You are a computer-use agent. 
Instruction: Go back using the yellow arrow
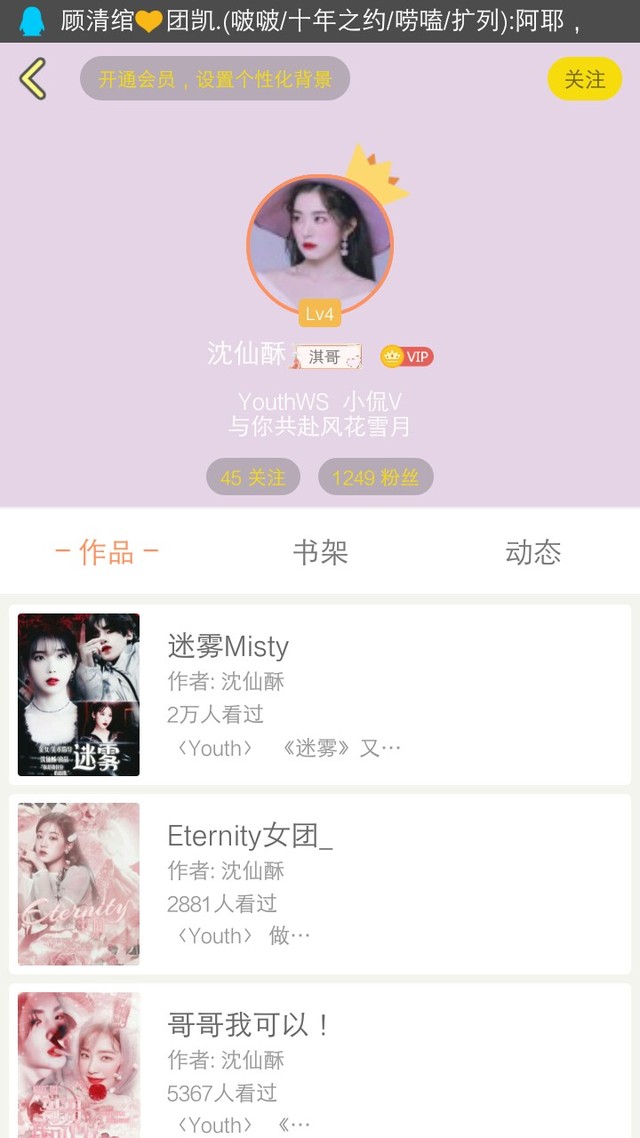pyautogui.click(x=33, y=79)
